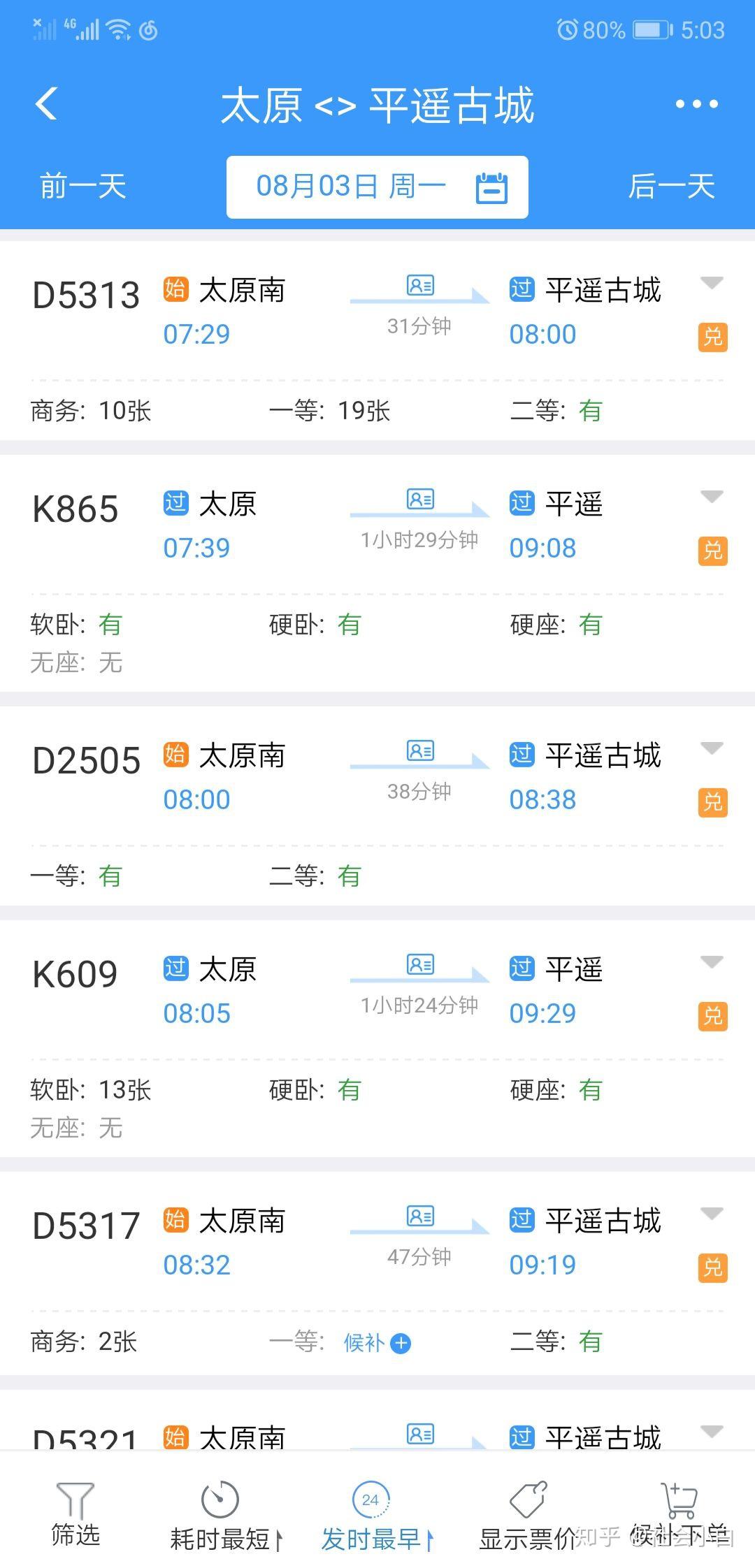
Task: Open the date picker showing 08月03日 周一
Action: (377, 187)
